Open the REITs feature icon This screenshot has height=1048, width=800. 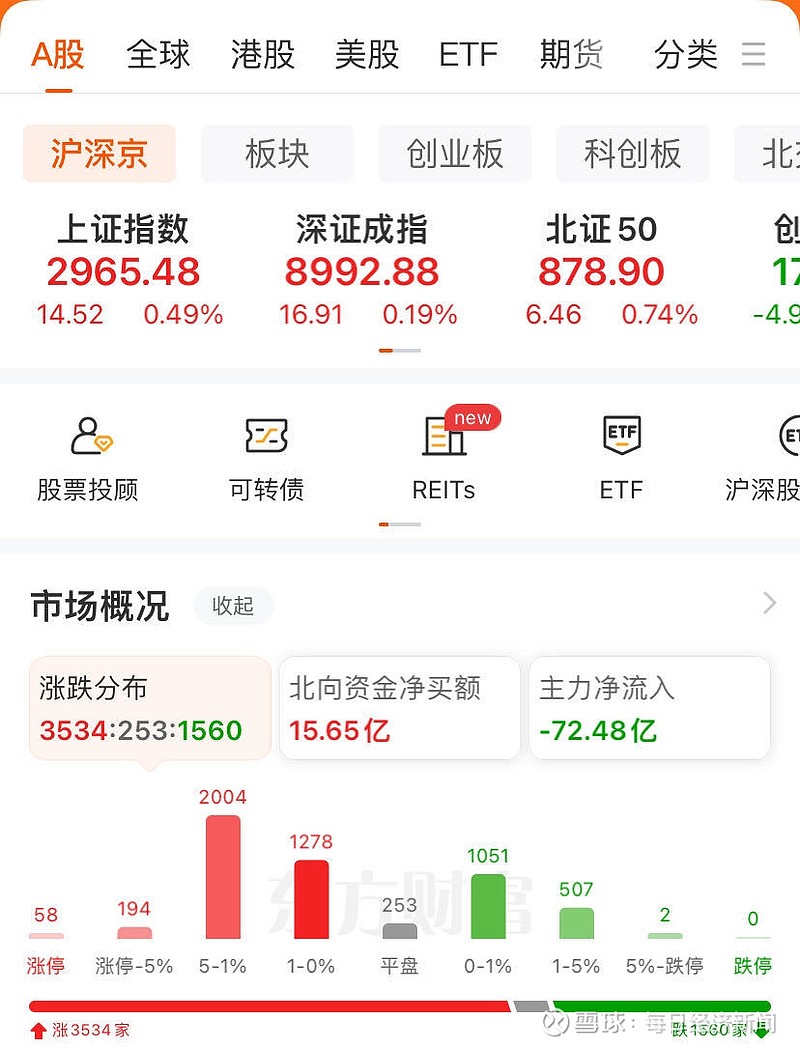pos(443,455)
